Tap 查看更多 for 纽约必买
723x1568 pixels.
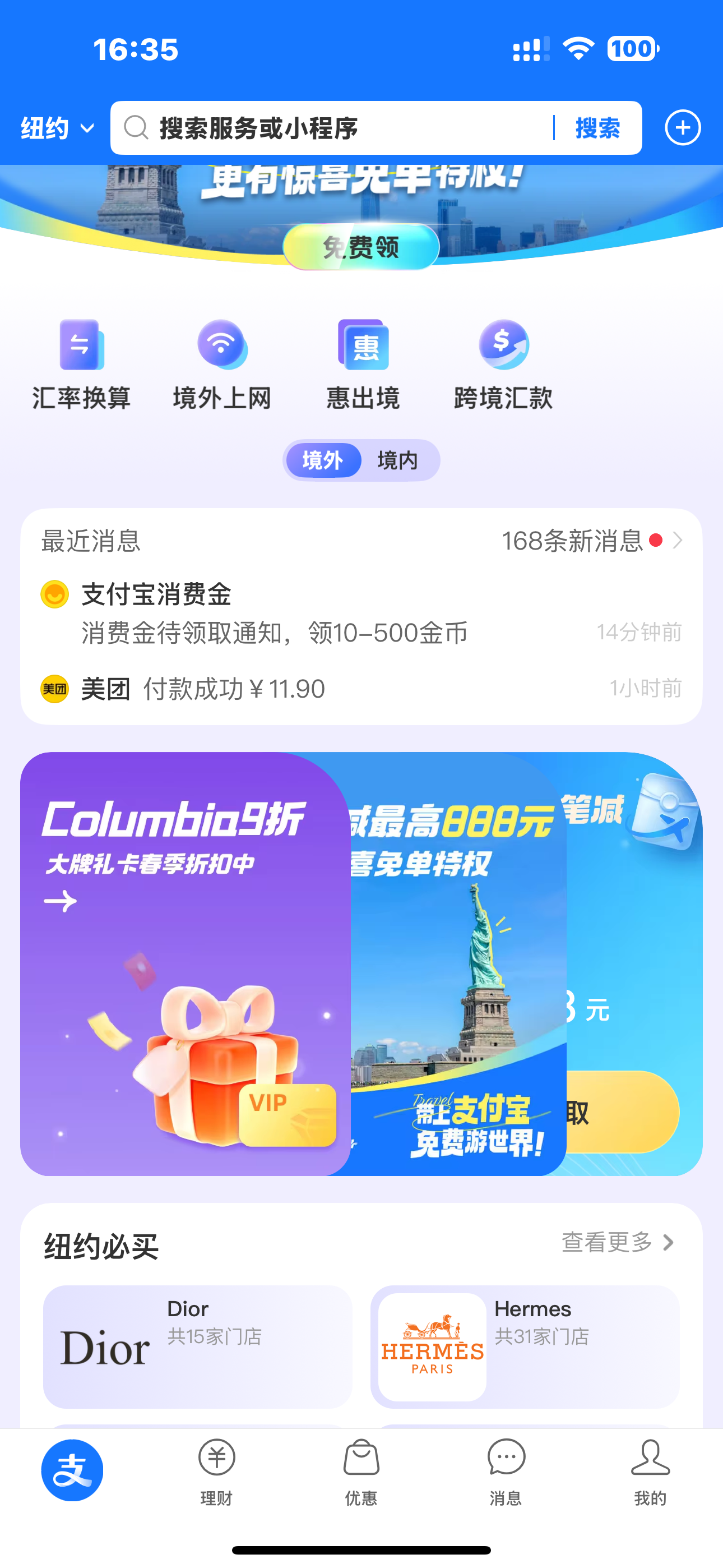point(617,1242)
